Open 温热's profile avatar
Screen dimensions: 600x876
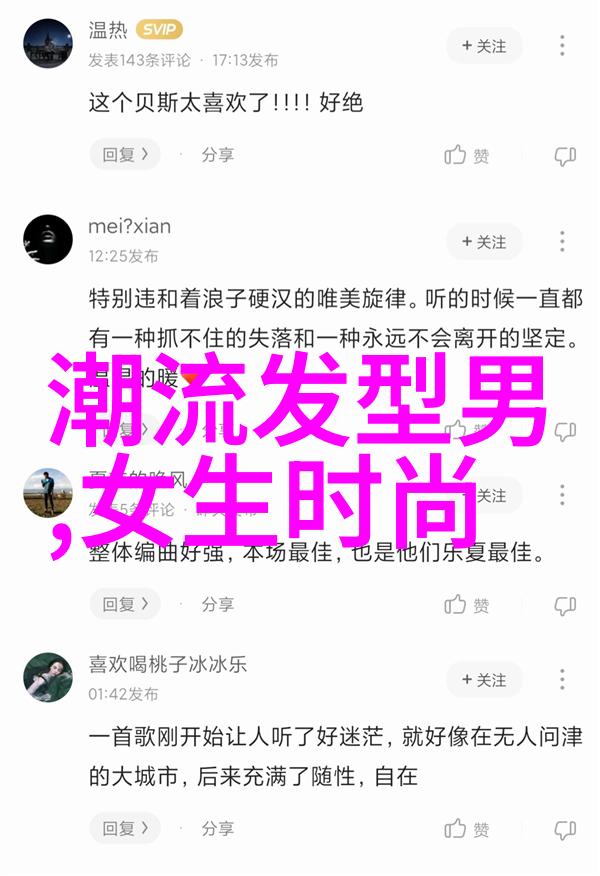tap(48, 46)
